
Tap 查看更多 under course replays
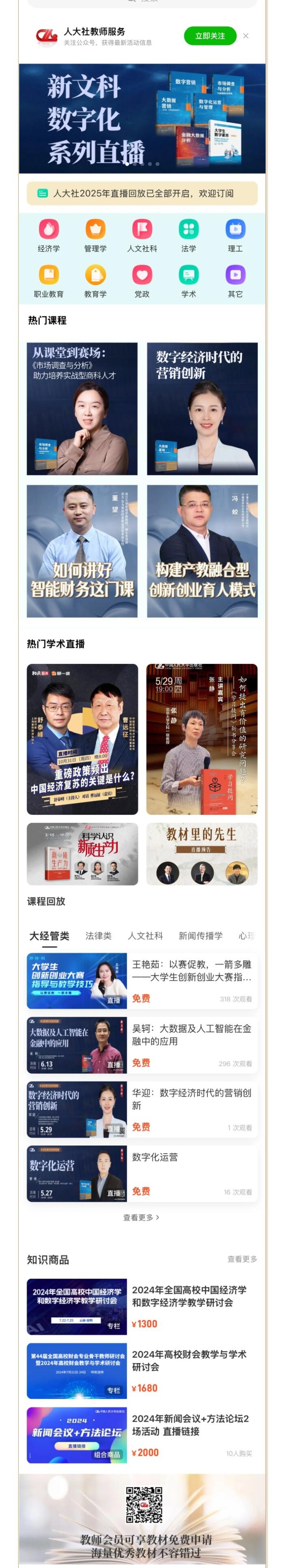pos(141,1217)
